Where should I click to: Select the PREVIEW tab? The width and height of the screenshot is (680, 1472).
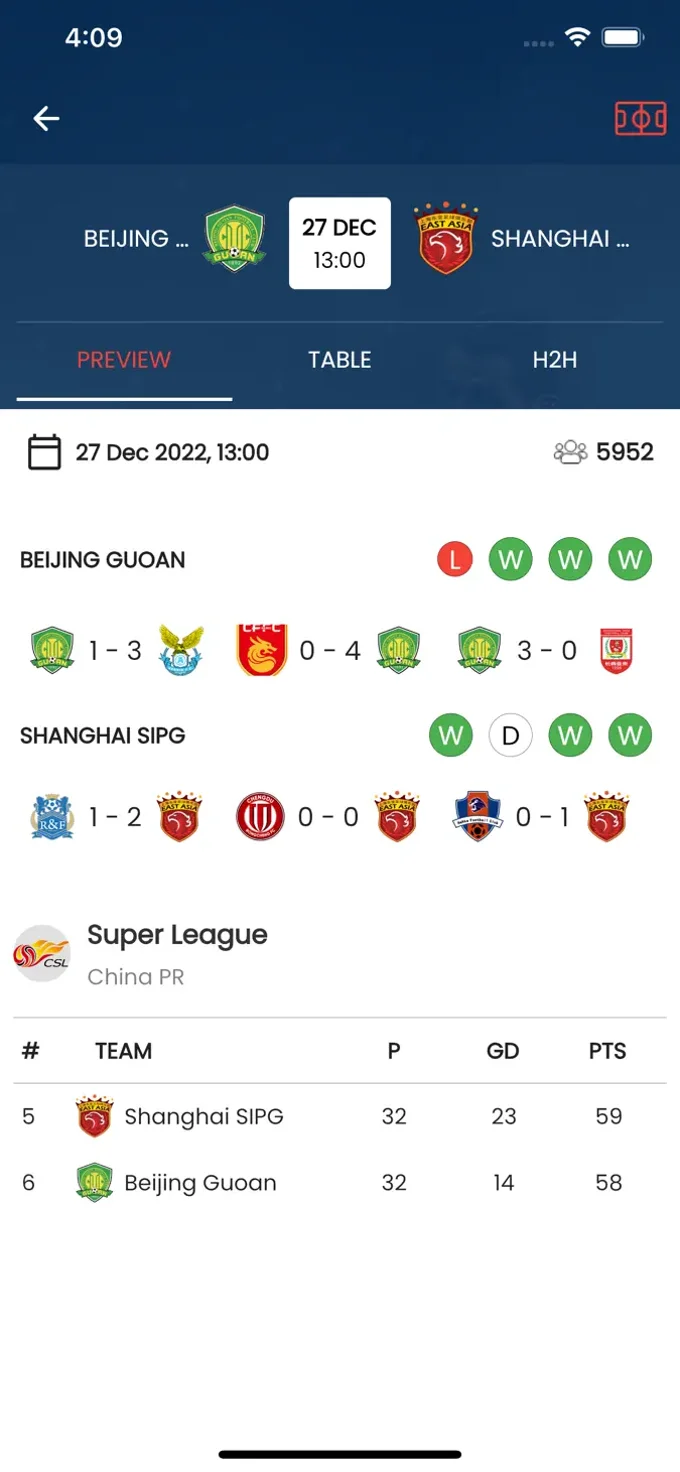[x=124, y=360]
